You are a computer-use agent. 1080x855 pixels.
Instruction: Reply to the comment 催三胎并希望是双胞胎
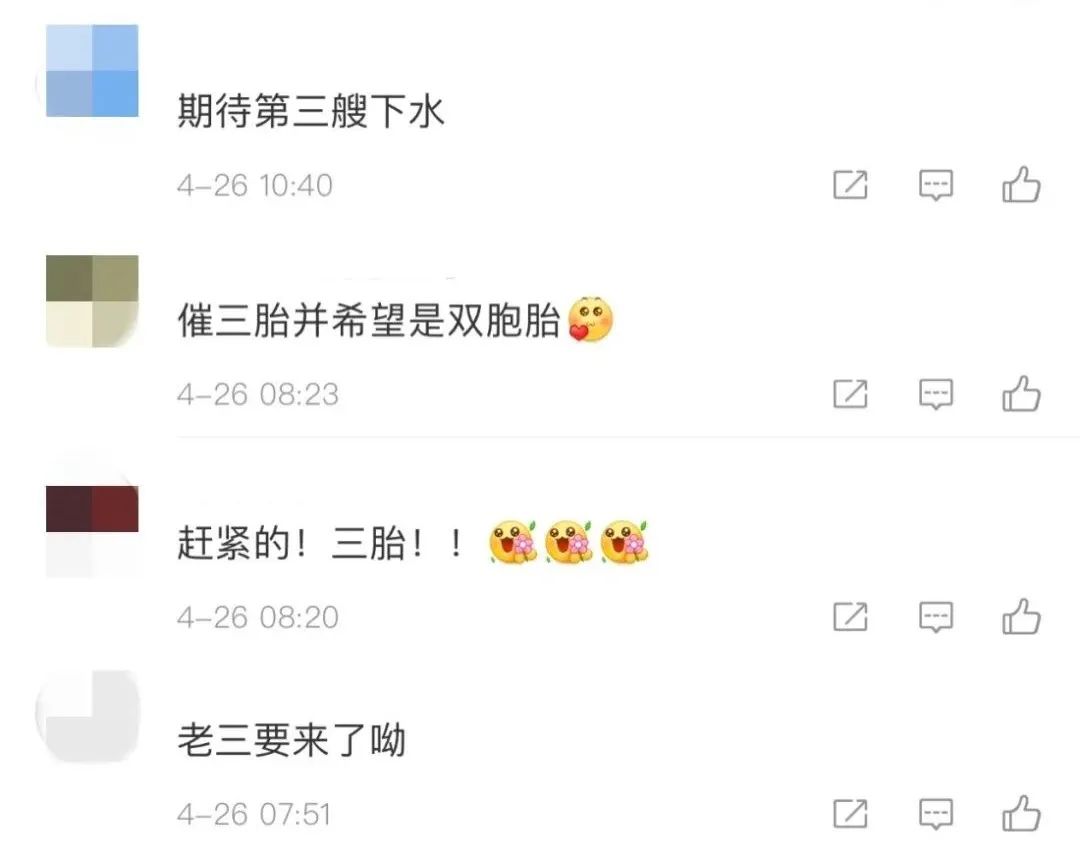point(936,395)
